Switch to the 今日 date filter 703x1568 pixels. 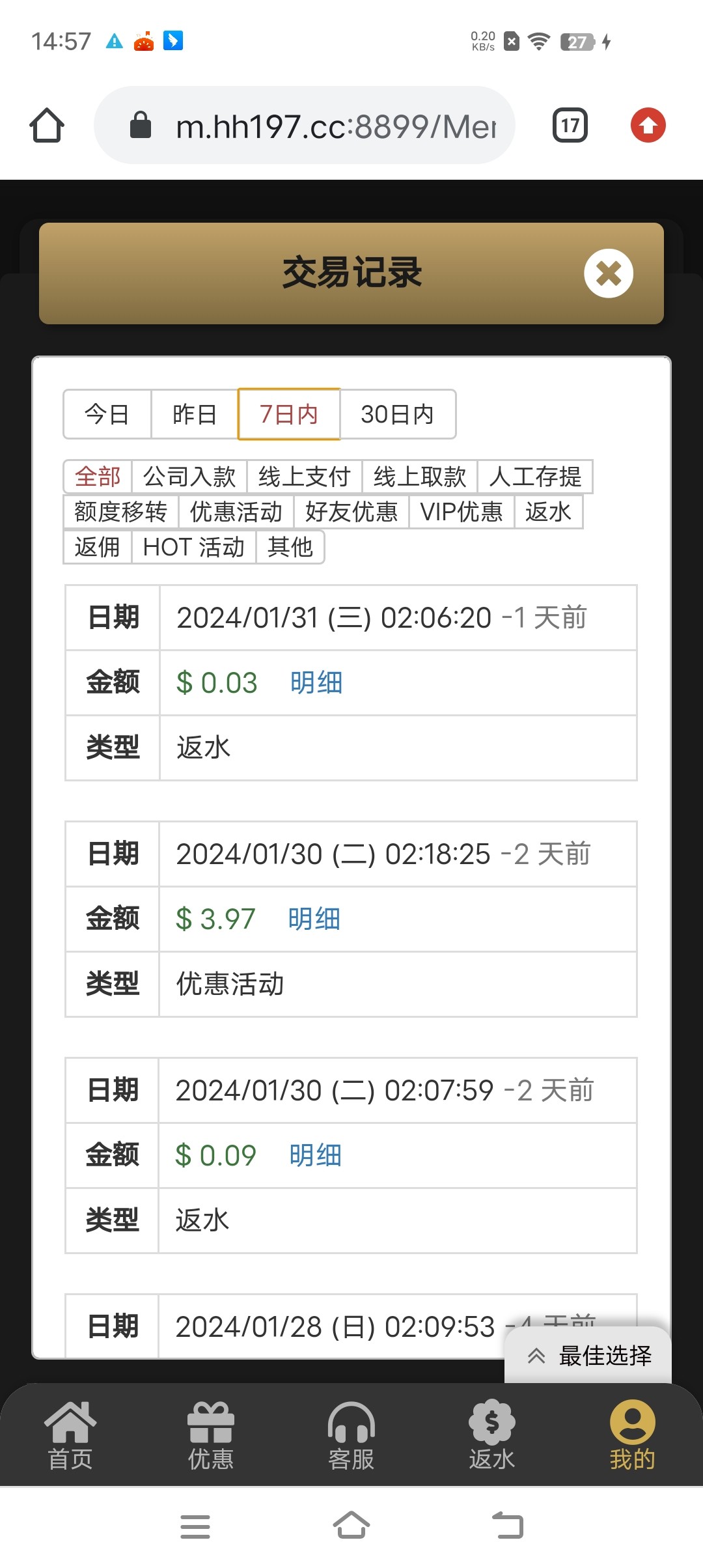tap(107, 414)
